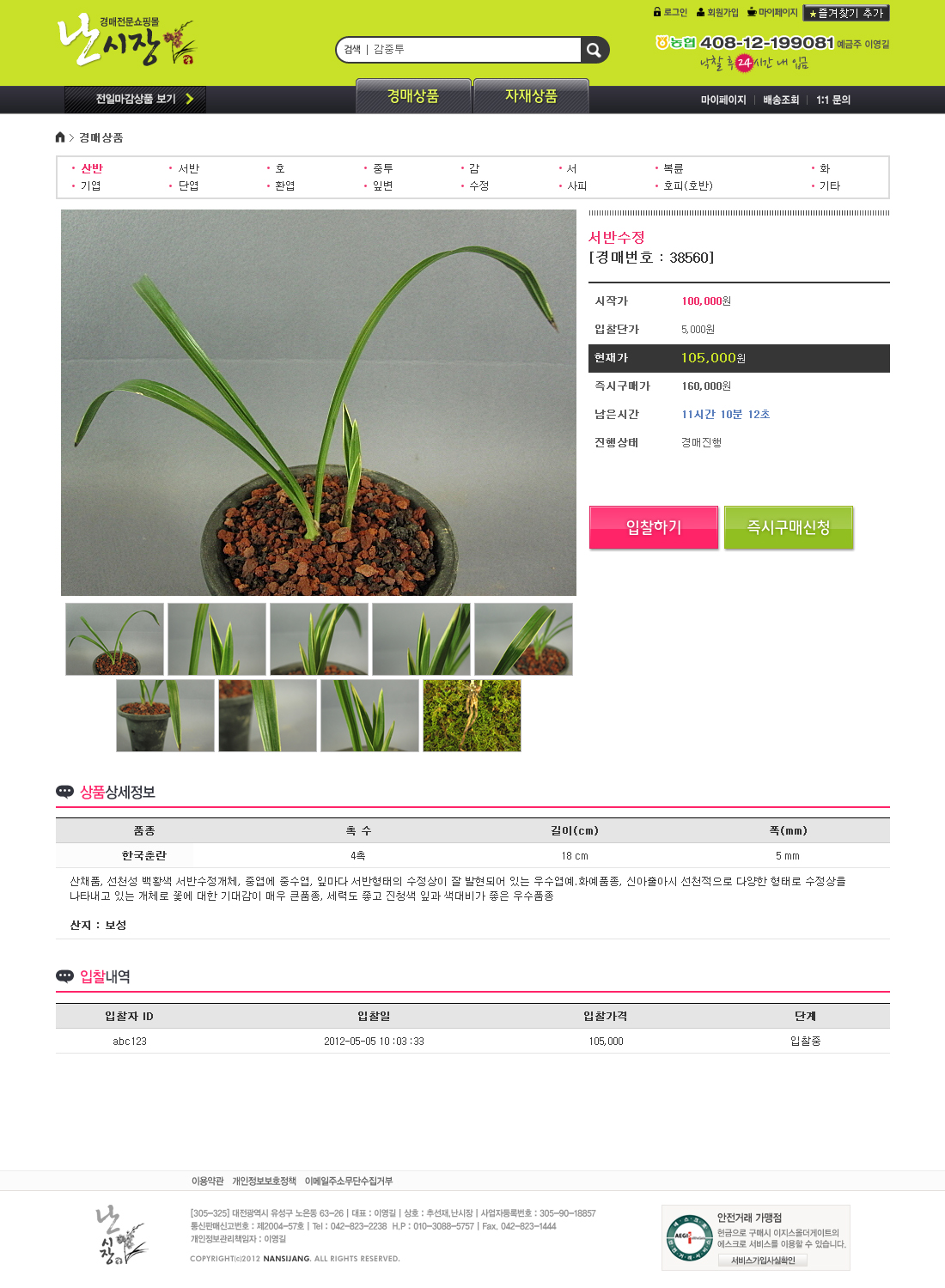Place a bid with 입찰하기
Viewport: 945px width, 1288px height.
point(653,527)
